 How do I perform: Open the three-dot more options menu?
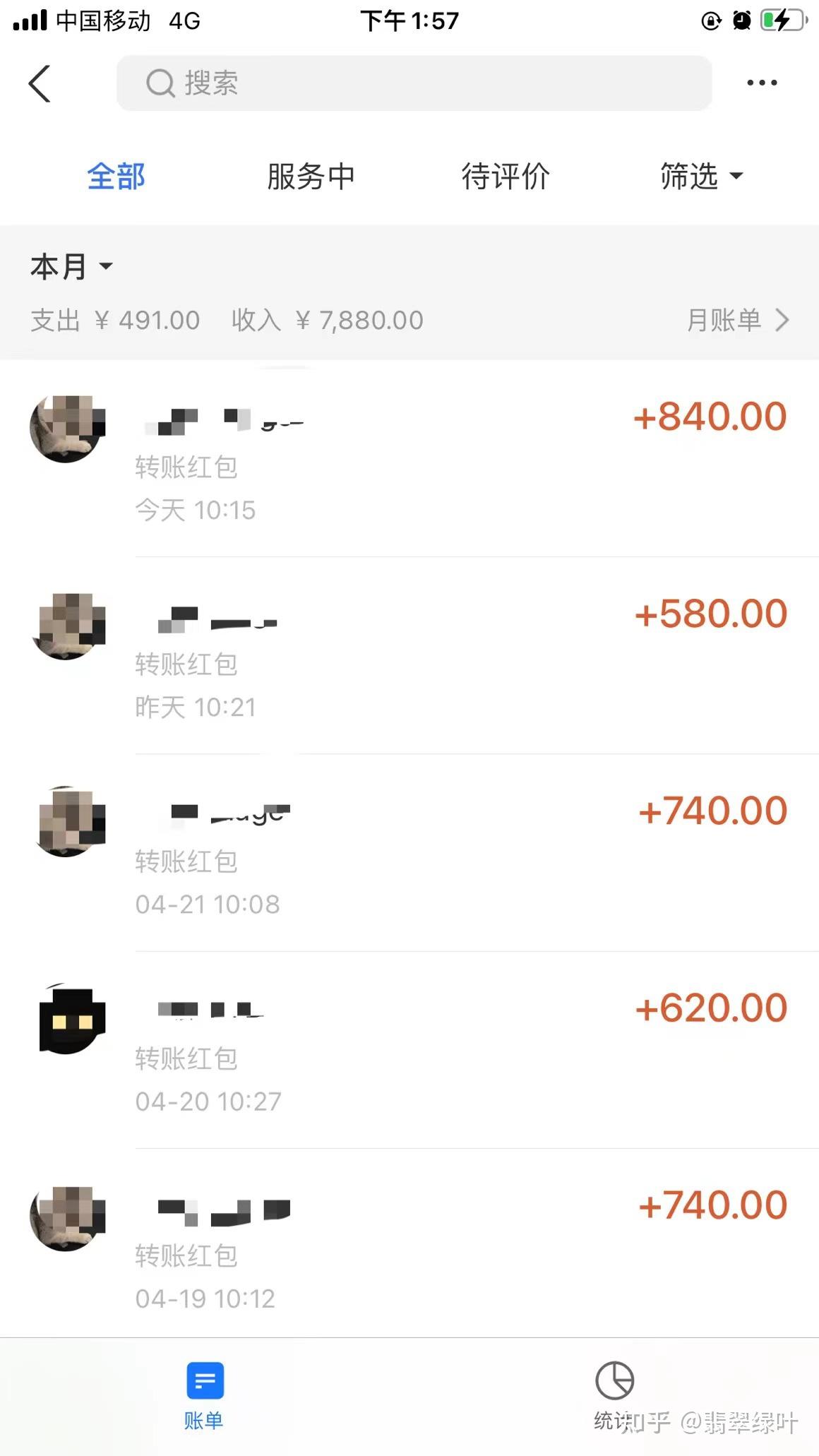pyautogui.click(x=763, y=82)
